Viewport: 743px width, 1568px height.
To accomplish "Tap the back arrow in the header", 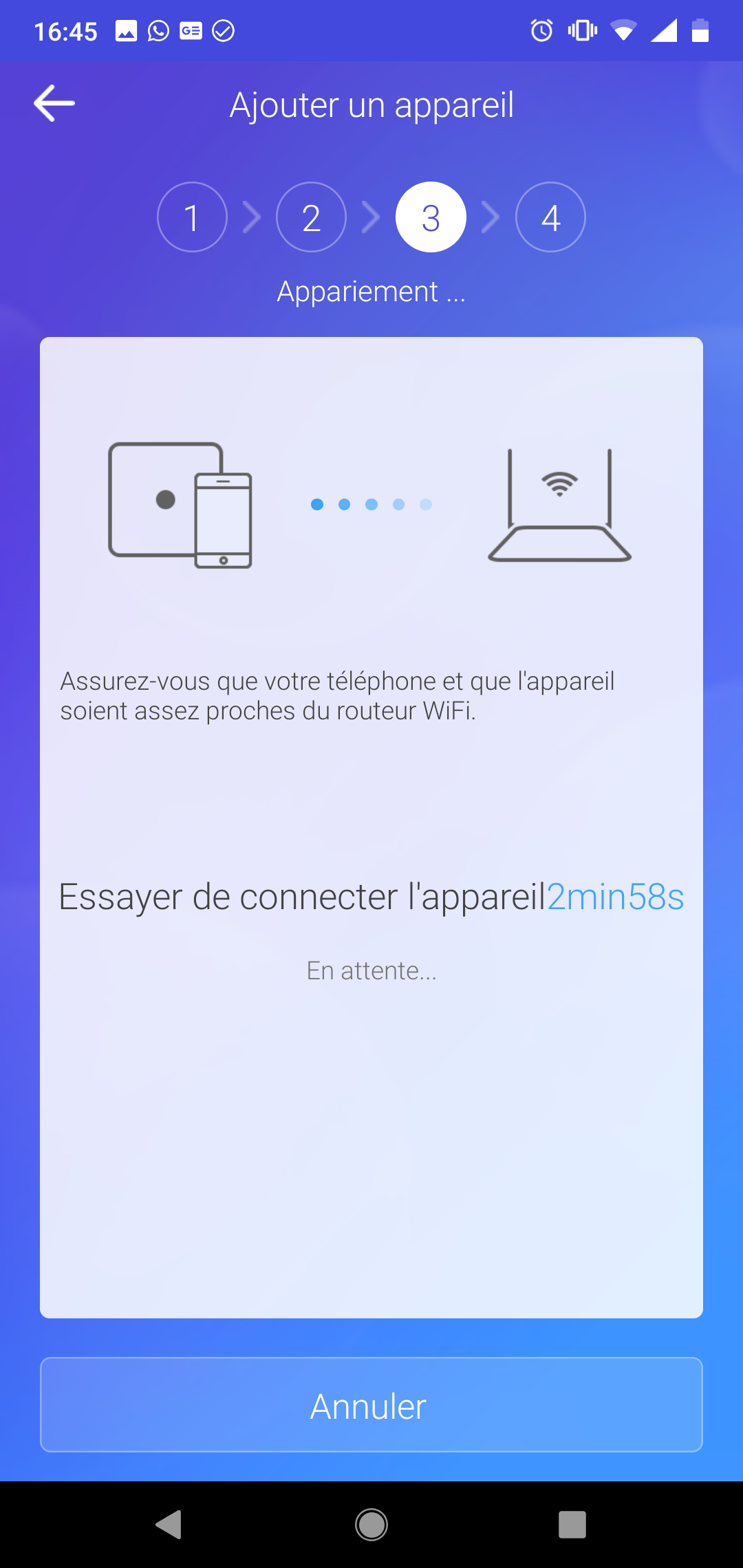I will (x=54, y=104).
